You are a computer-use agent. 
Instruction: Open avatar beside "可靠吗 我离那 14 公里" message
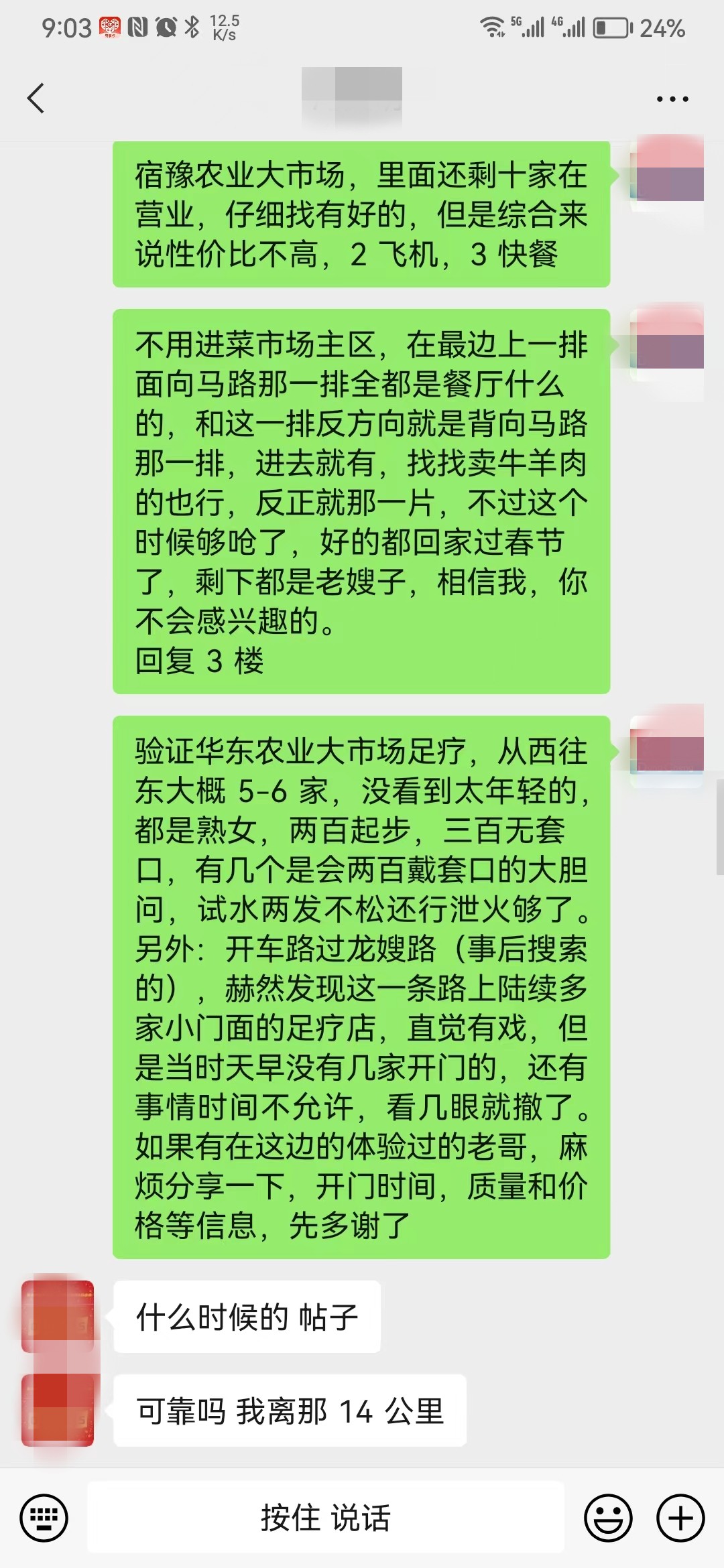tap(58, 1410)
